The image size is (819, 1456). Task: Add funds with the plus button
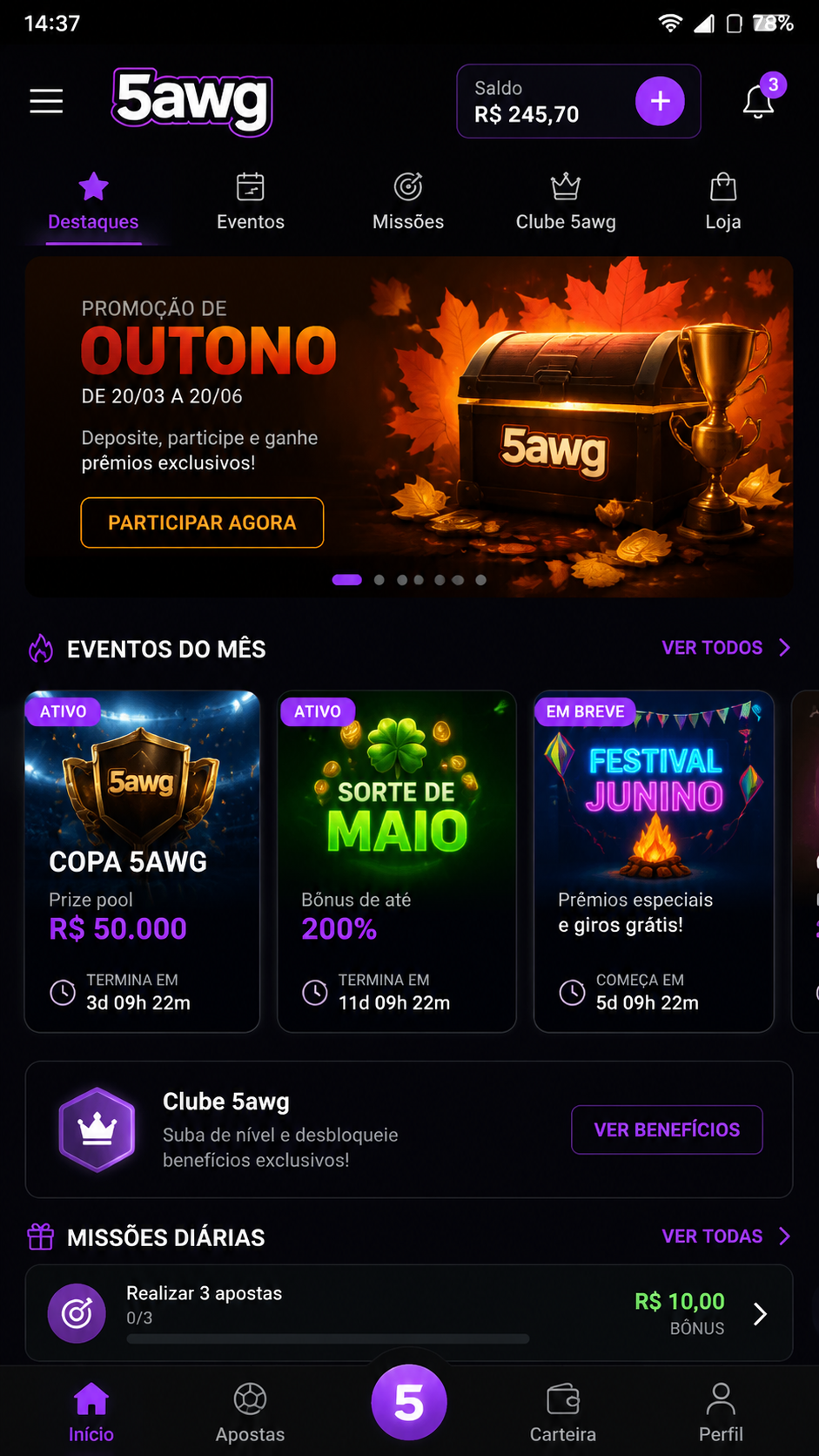660,101
